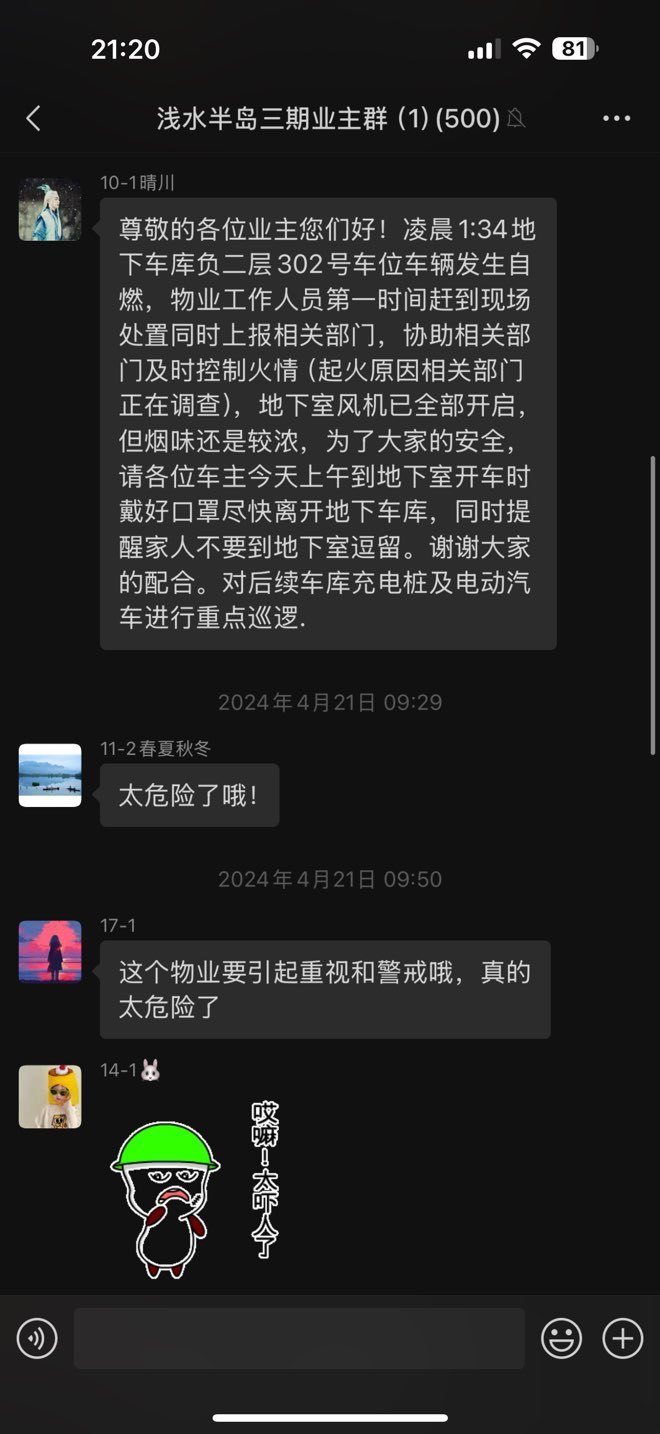Open avatar of 11-2春夏秋冬
The height and width of the screenshot is (1434, 660).
pyautogui.click(x=50, y=775)
